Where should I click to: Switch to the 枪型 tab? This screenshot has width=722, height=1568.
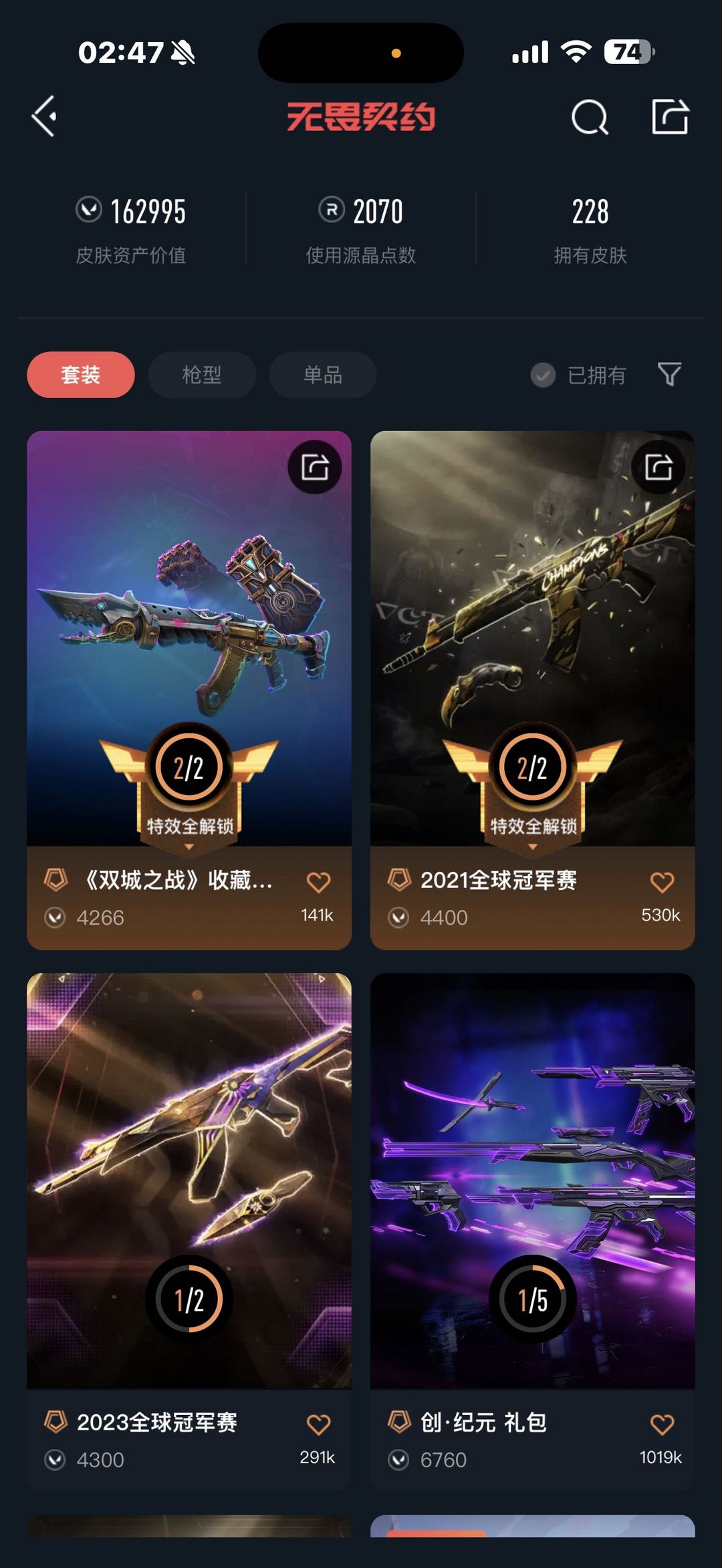click(x=202, y=375)
